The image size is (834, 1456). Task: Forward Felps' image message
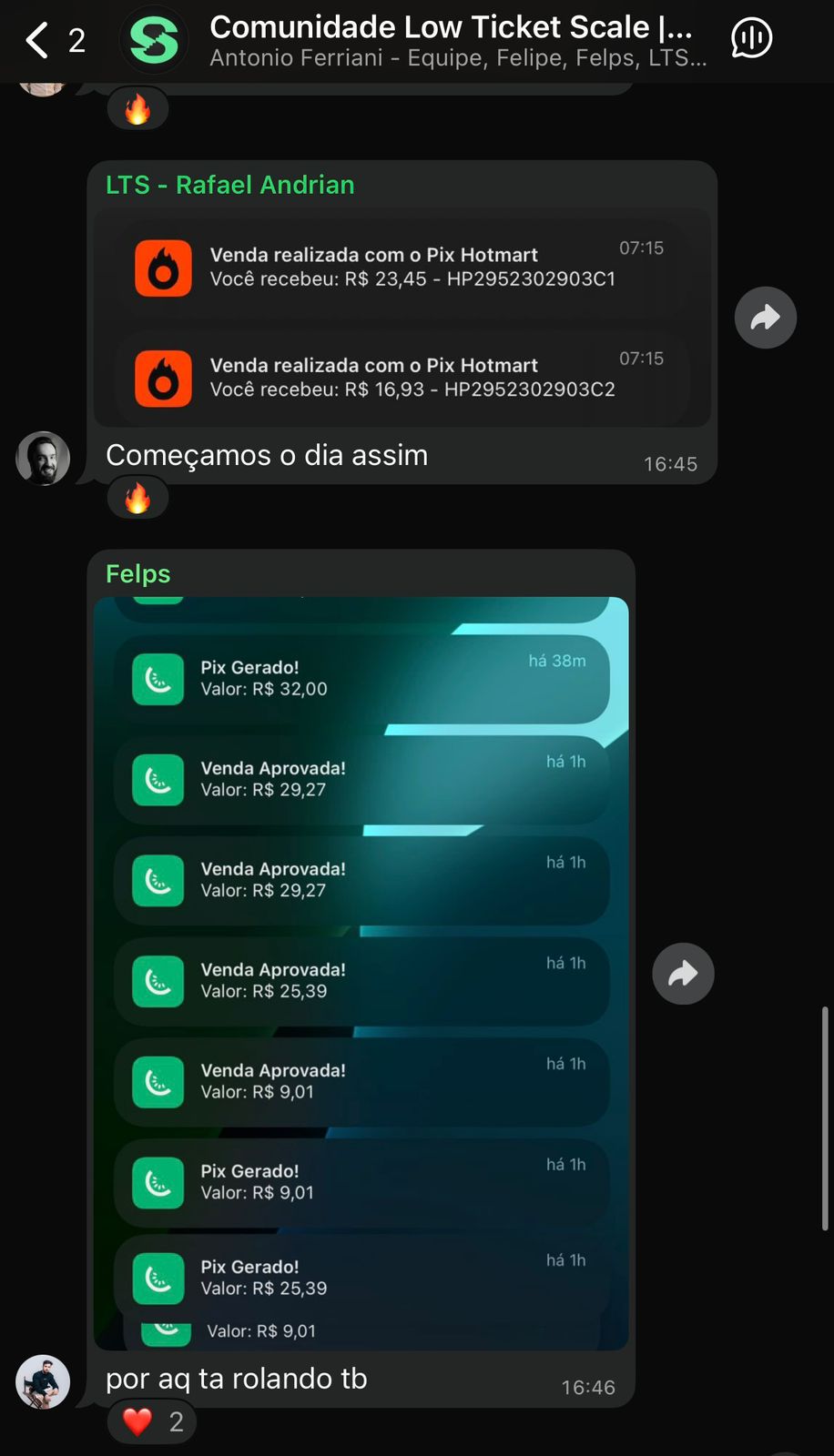pos(683,974)
